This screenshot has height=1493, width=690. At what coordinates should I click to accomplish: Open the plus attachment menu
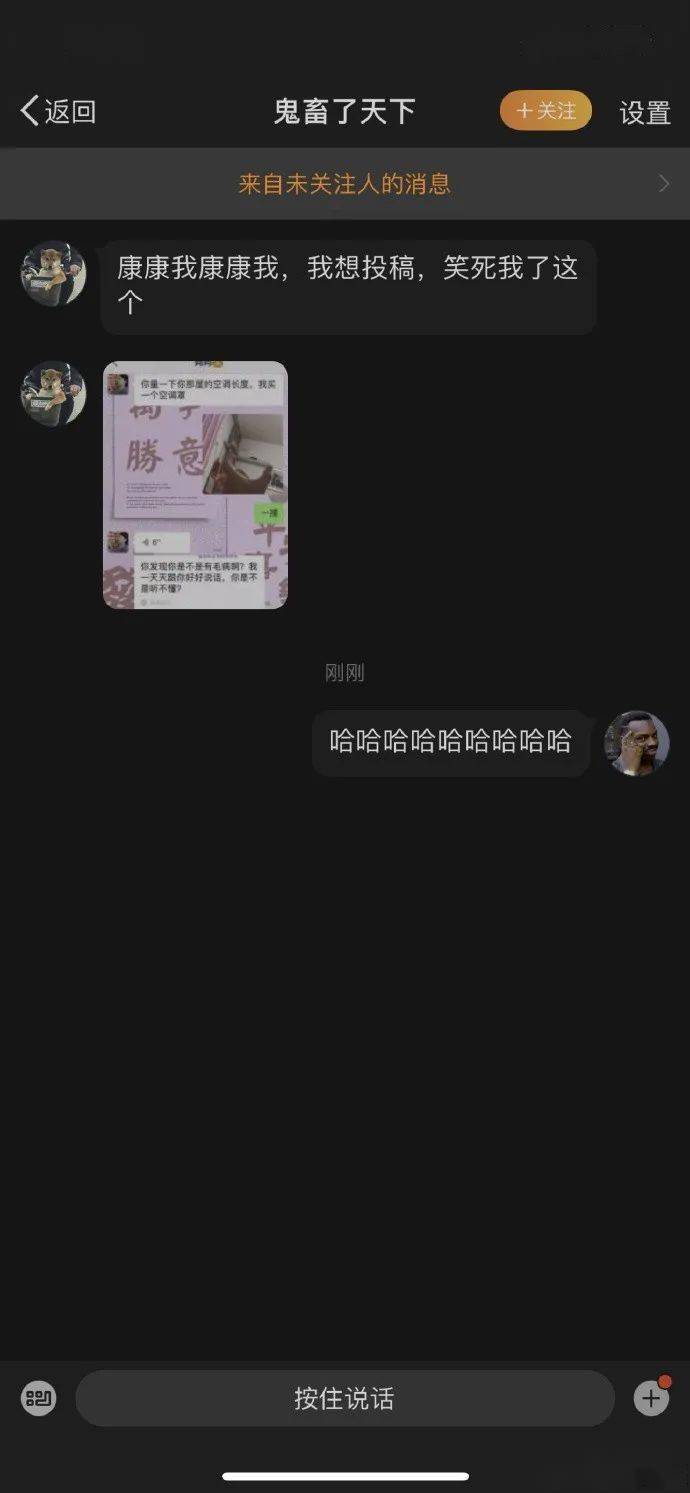tap(651, 1398)
